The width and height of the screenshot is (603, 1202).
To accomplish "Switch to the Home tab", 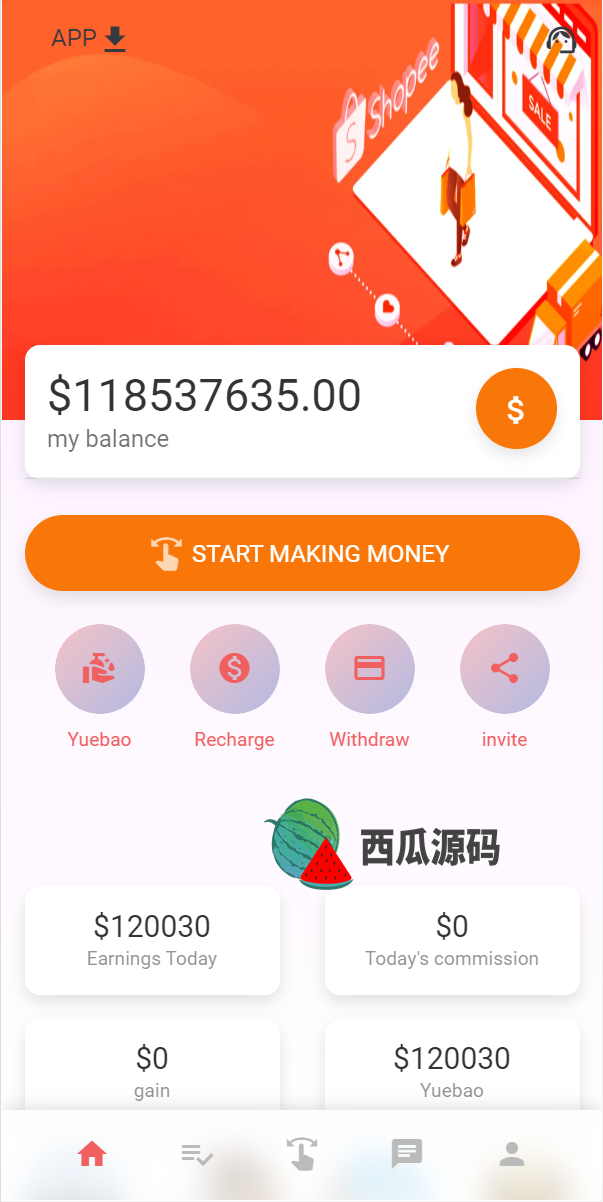I will [92, 1155].
